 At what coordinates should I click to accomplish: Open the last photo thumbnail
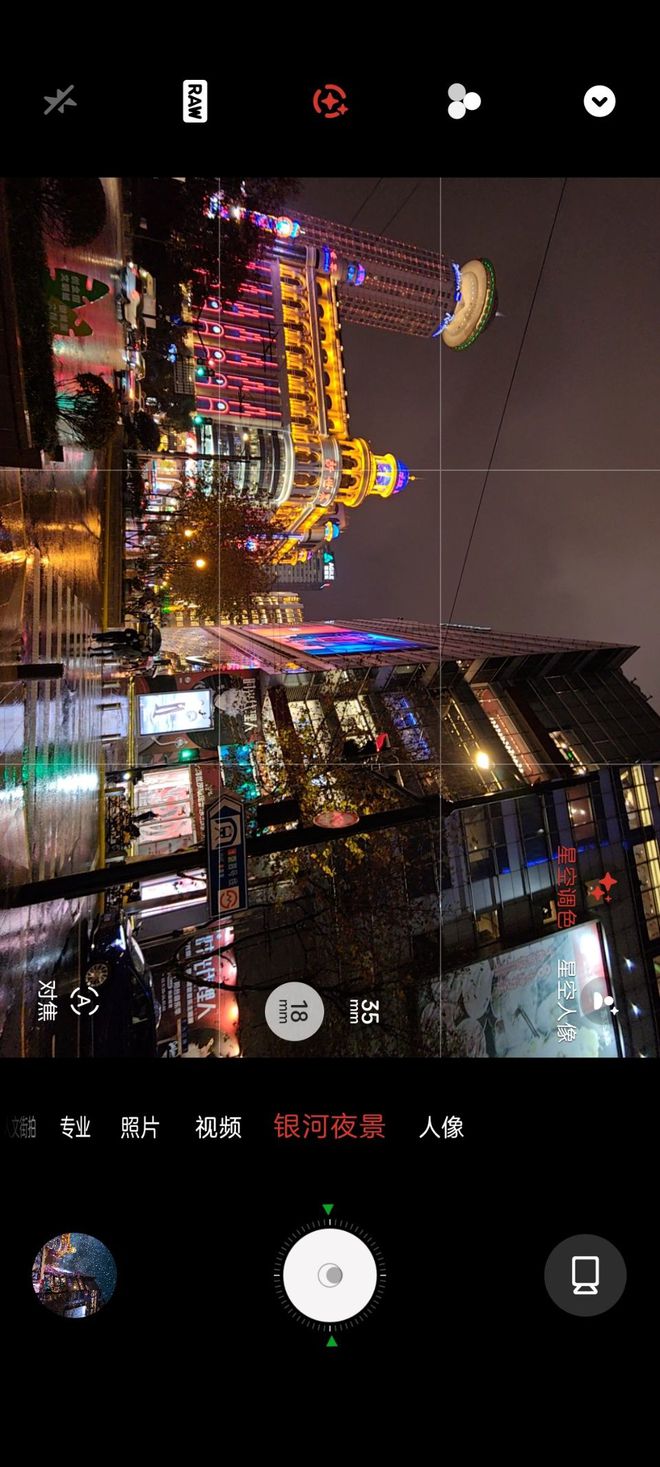pos(75,1275)
